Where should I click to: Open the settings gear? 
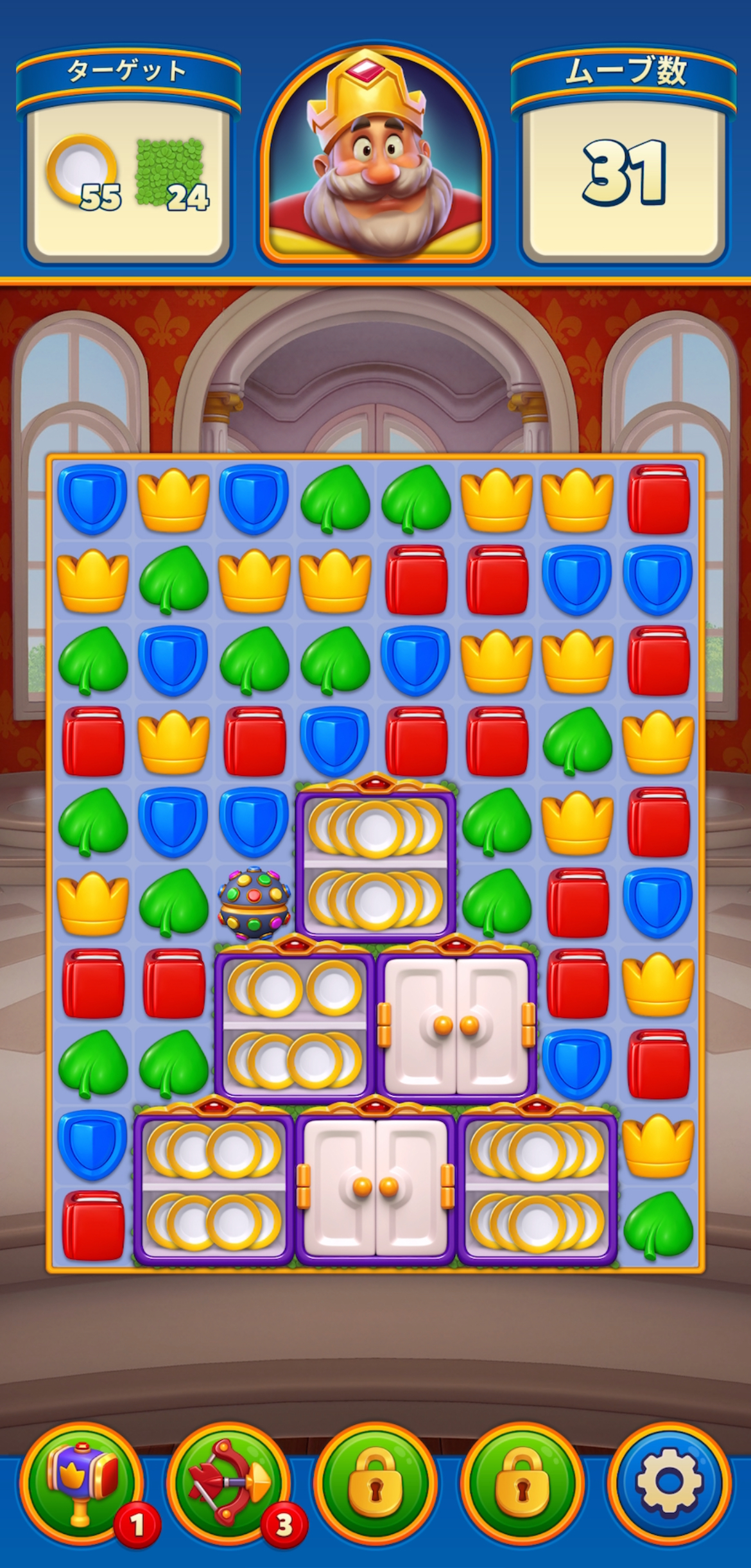point(669,1481)
